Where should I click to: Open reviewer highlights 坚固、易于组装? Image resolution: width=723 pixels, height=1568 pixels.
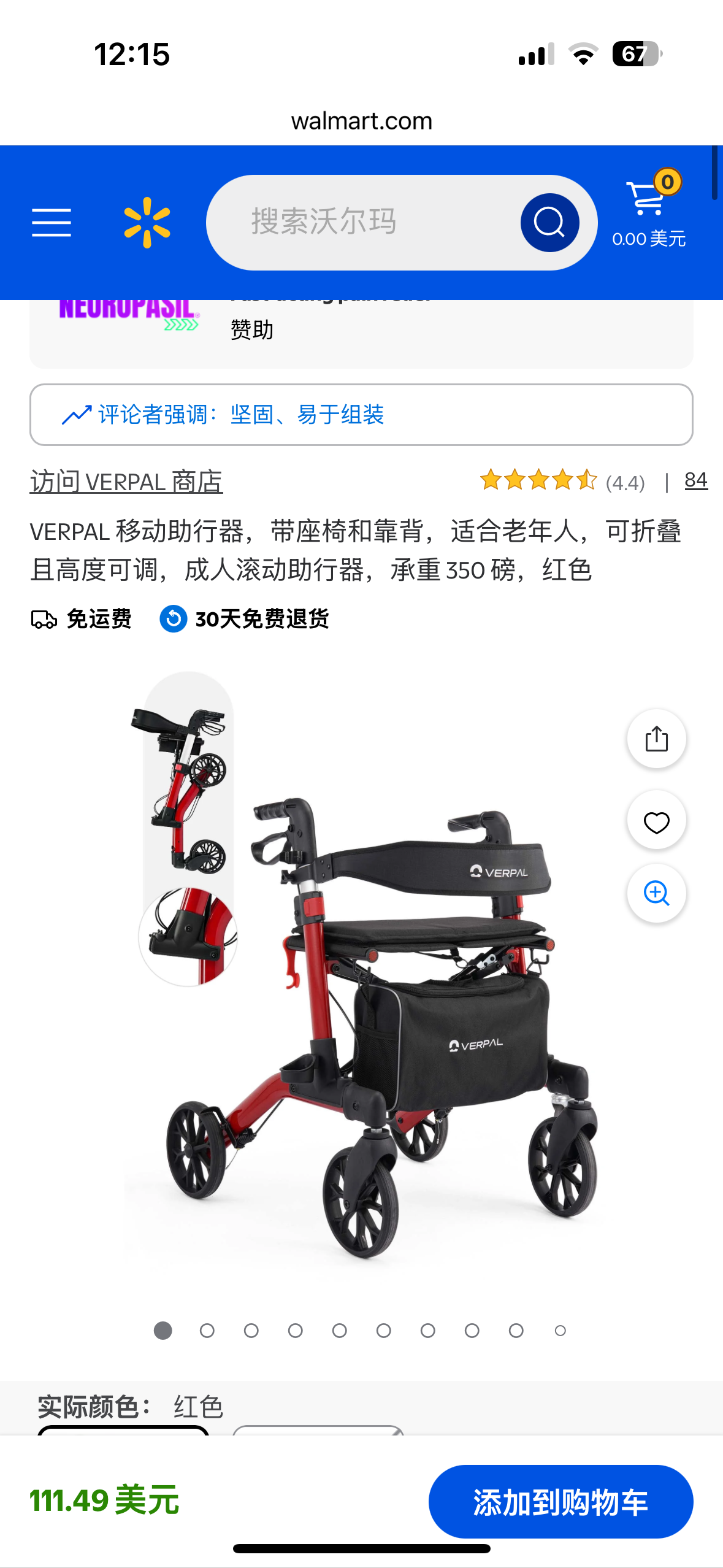point(361,415)
